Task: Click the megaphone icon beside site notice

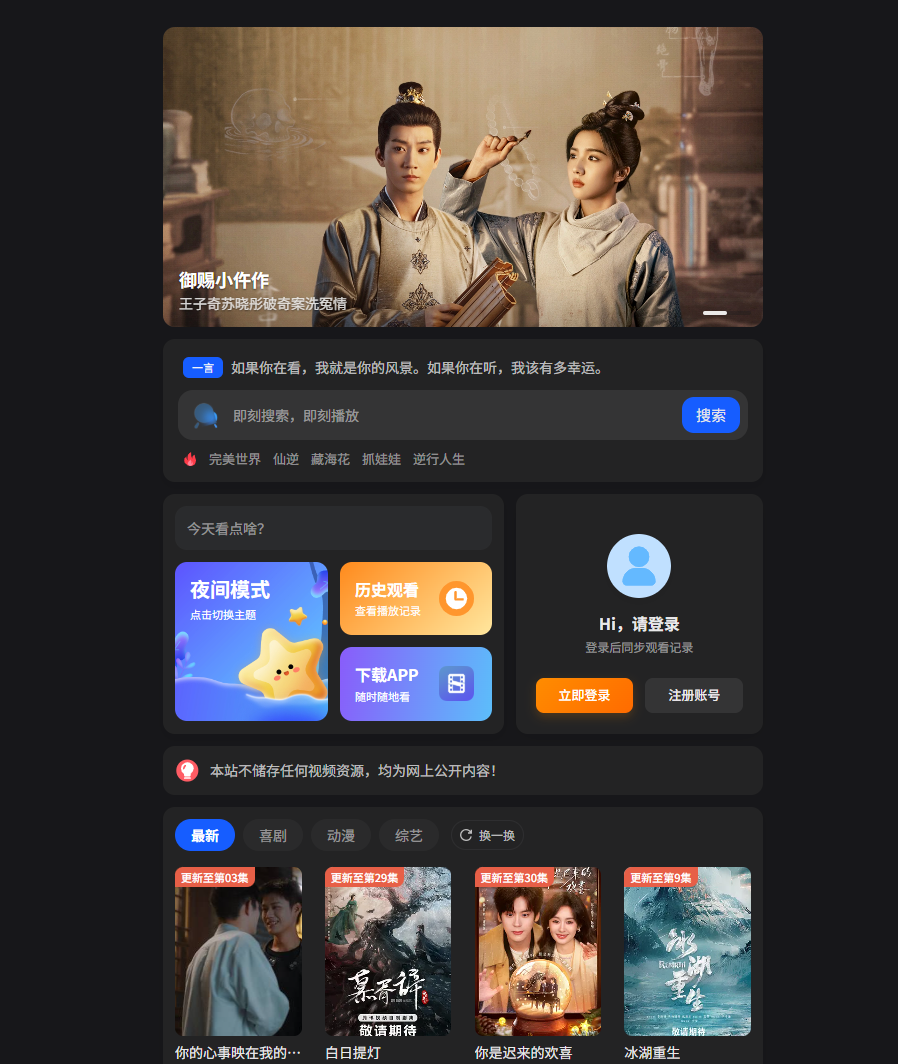Action: 189,770
